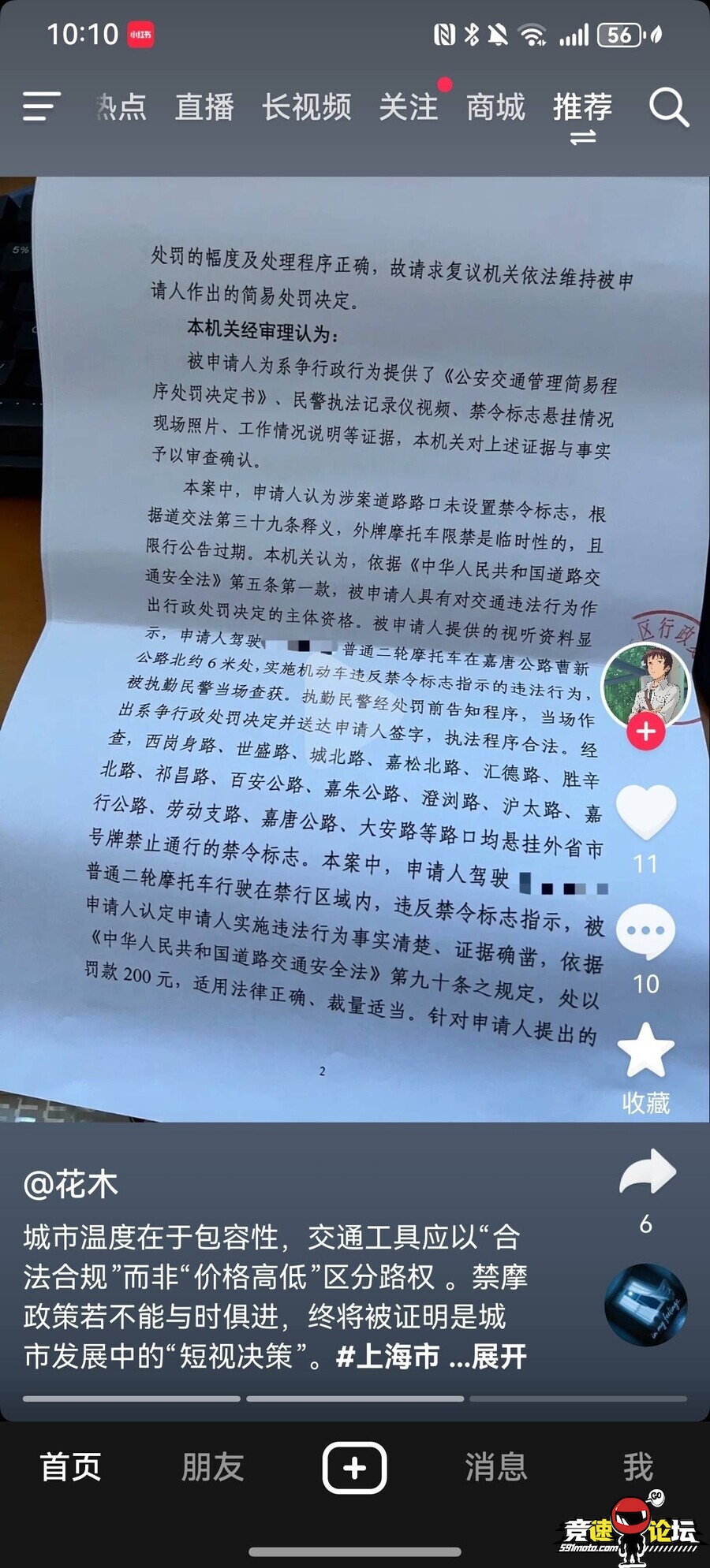710x1568 pixels.
Task: Share this post using the arrow
Action: (x=647, y=1174)
